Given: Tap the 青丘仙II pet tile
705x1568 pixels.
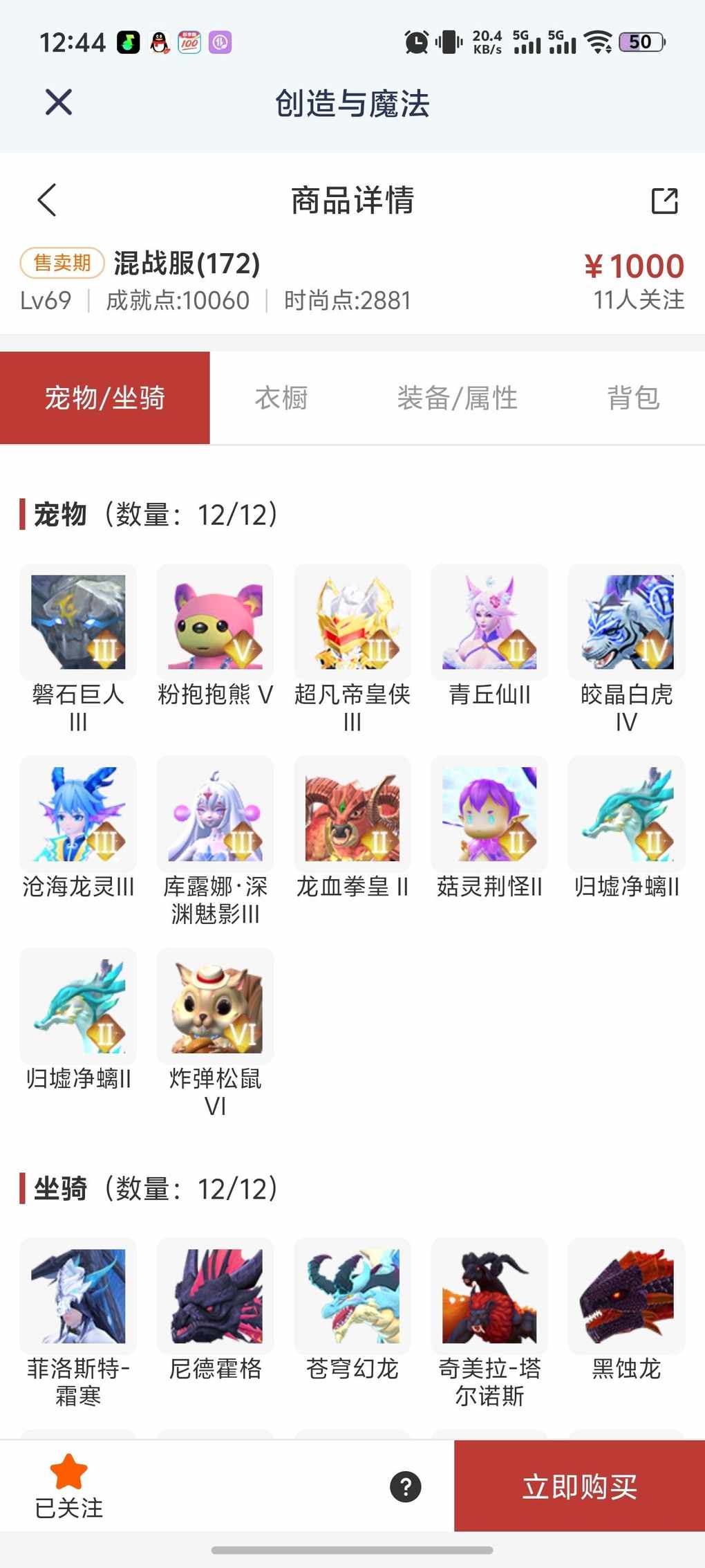Looking at the screenshot, I should [x=489, y=622].
